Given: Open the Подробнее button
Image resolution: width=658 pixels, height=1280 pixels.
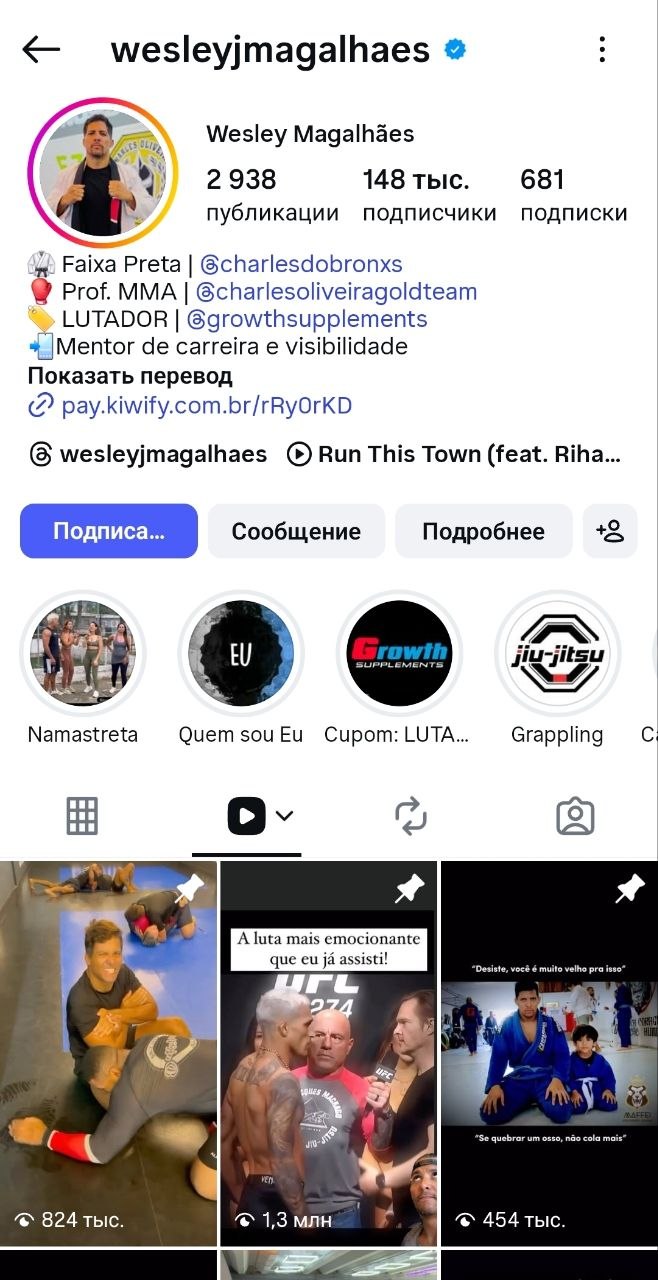Looking at the screenshot, I should coord(483,531).
